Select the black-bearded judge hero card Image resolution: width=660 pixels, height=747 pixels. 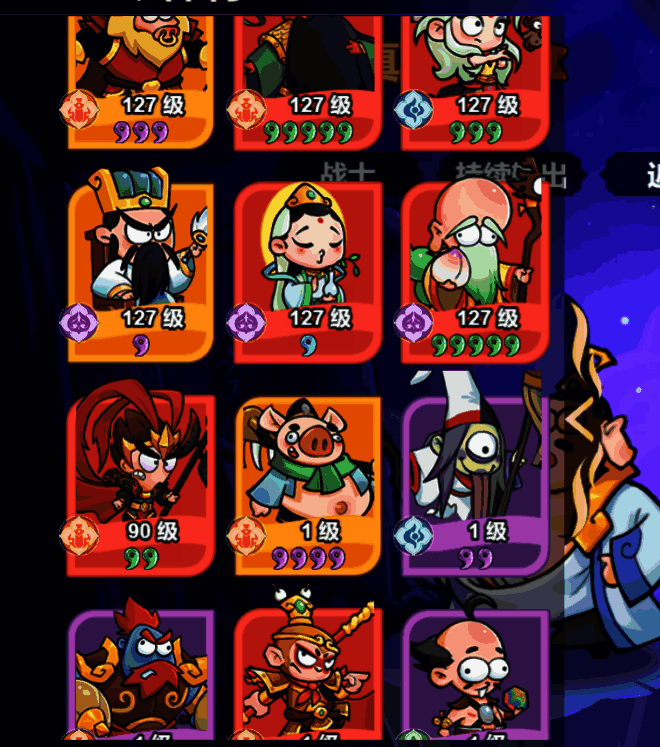coord(141,267)
